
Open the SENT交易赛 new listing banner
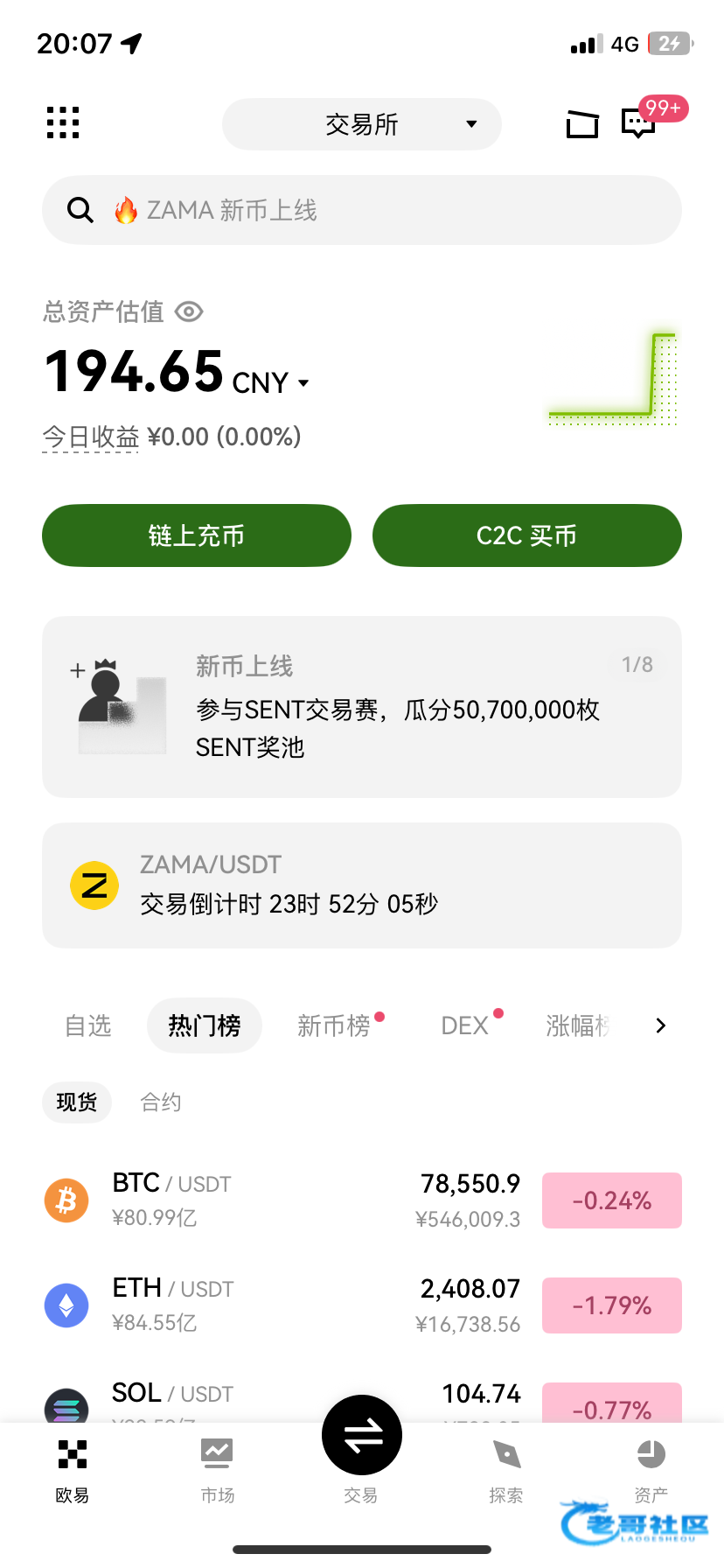[x=362, y=707]
